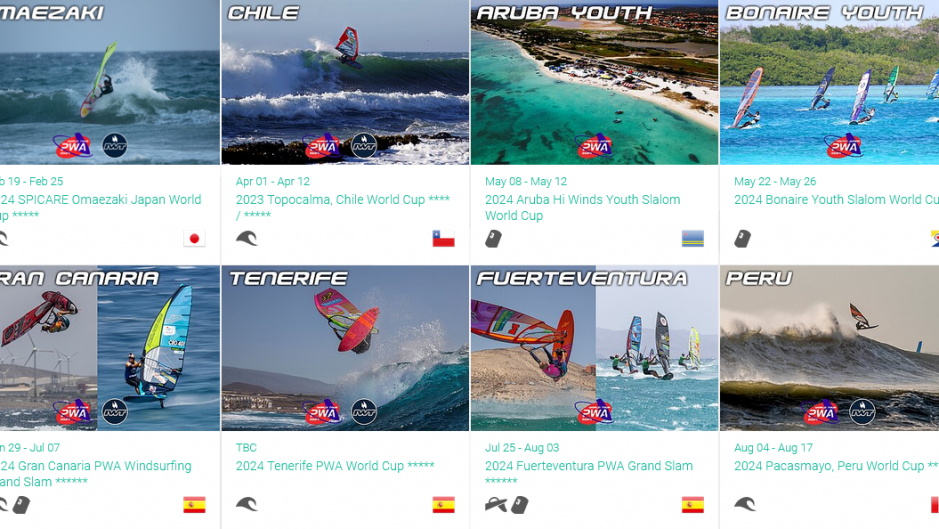
Task: Open 2024 Tenerife PWA World Cup link
Action: click(335, 466)
